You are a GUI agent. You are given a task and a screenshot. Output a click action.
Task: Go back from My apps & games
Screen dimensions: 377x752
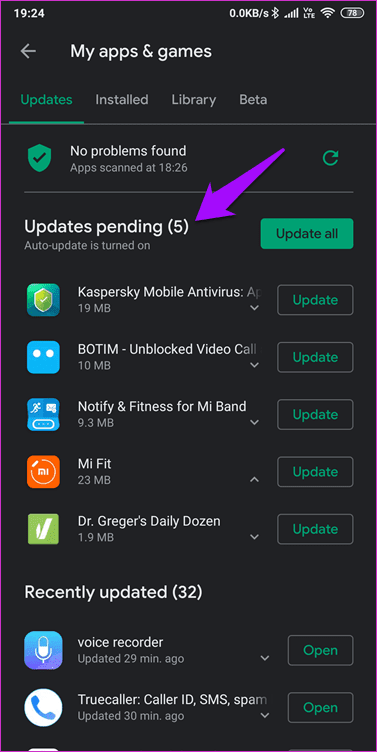point(28,51)
